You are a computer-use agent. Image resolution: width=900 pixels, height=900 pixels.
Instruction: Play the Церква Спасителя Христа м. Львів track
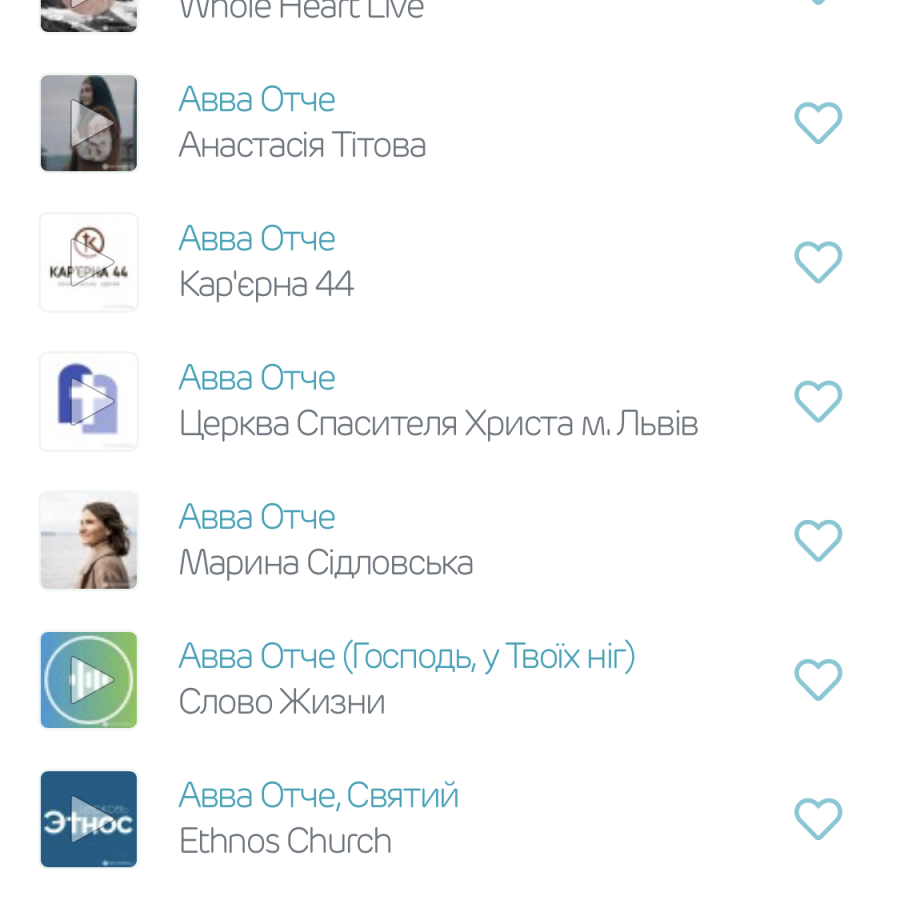click(x=89, y=401)
